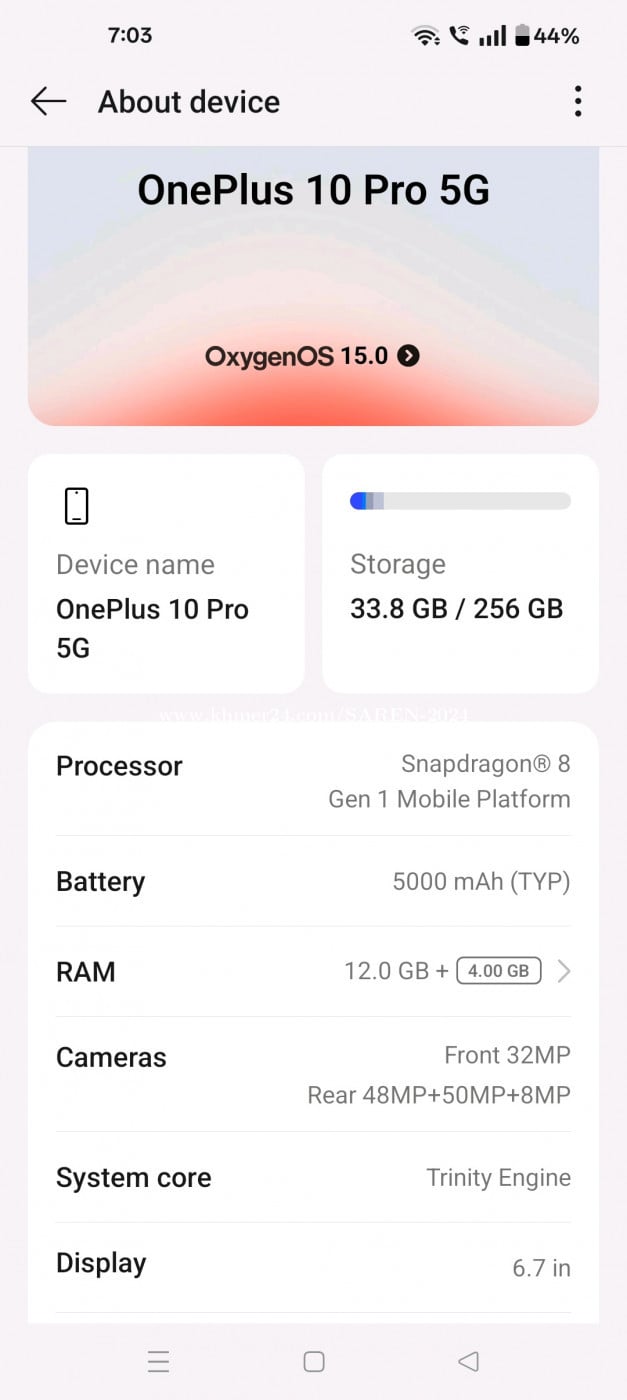Go back from About device
This screenshot has width=627, height=1400.
tap(48, 101)
